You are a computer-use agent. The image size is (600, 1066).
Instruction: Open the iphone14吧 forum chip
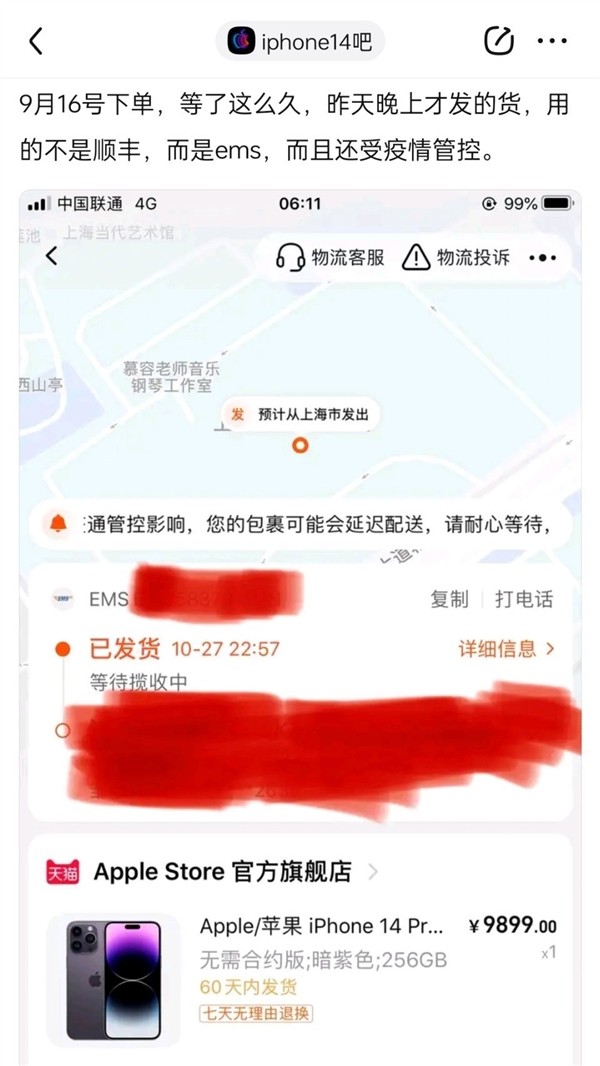[300, 41]
